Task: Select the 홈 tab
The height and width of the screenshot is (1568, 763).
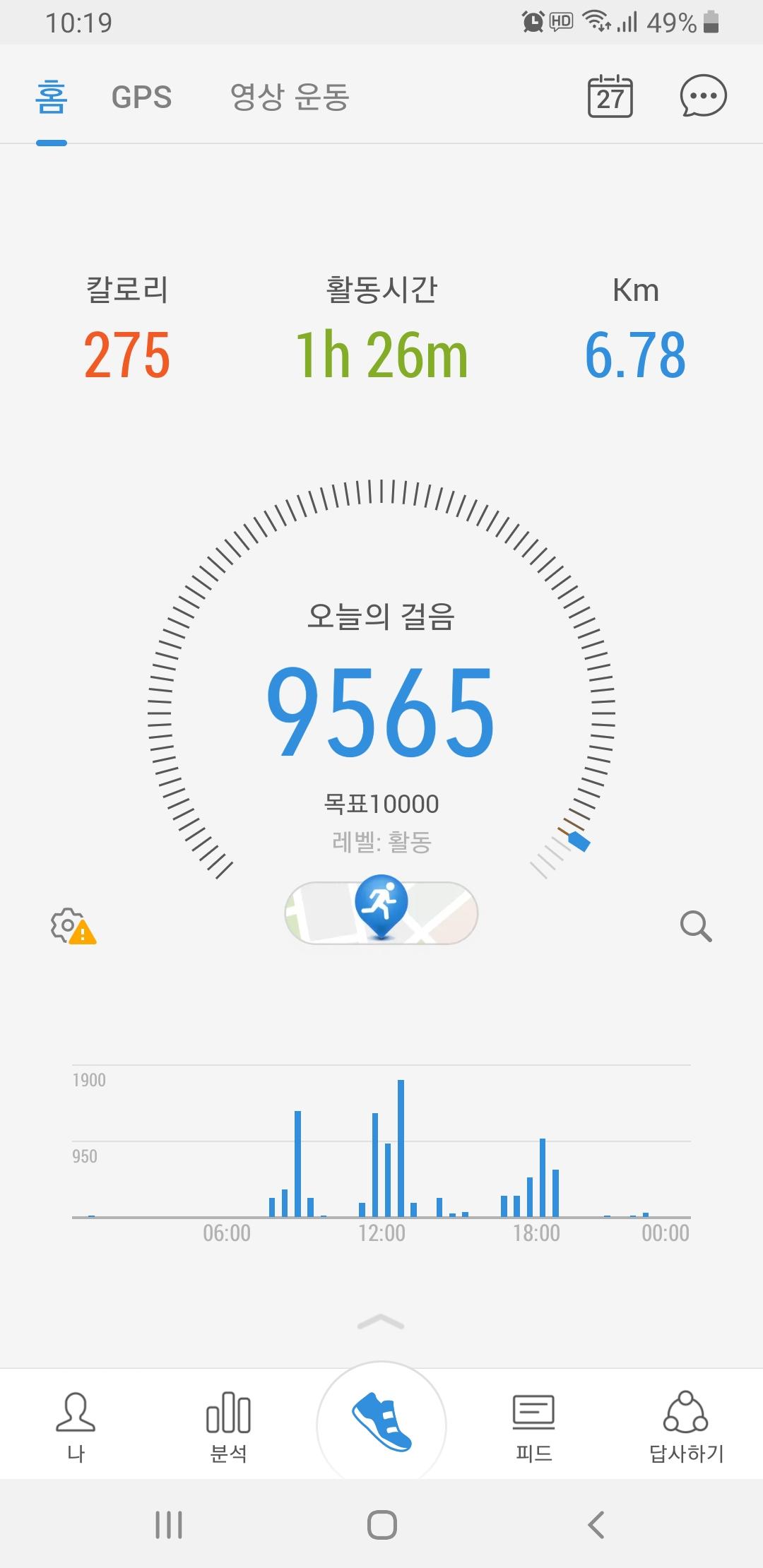Action: (52, 97)
